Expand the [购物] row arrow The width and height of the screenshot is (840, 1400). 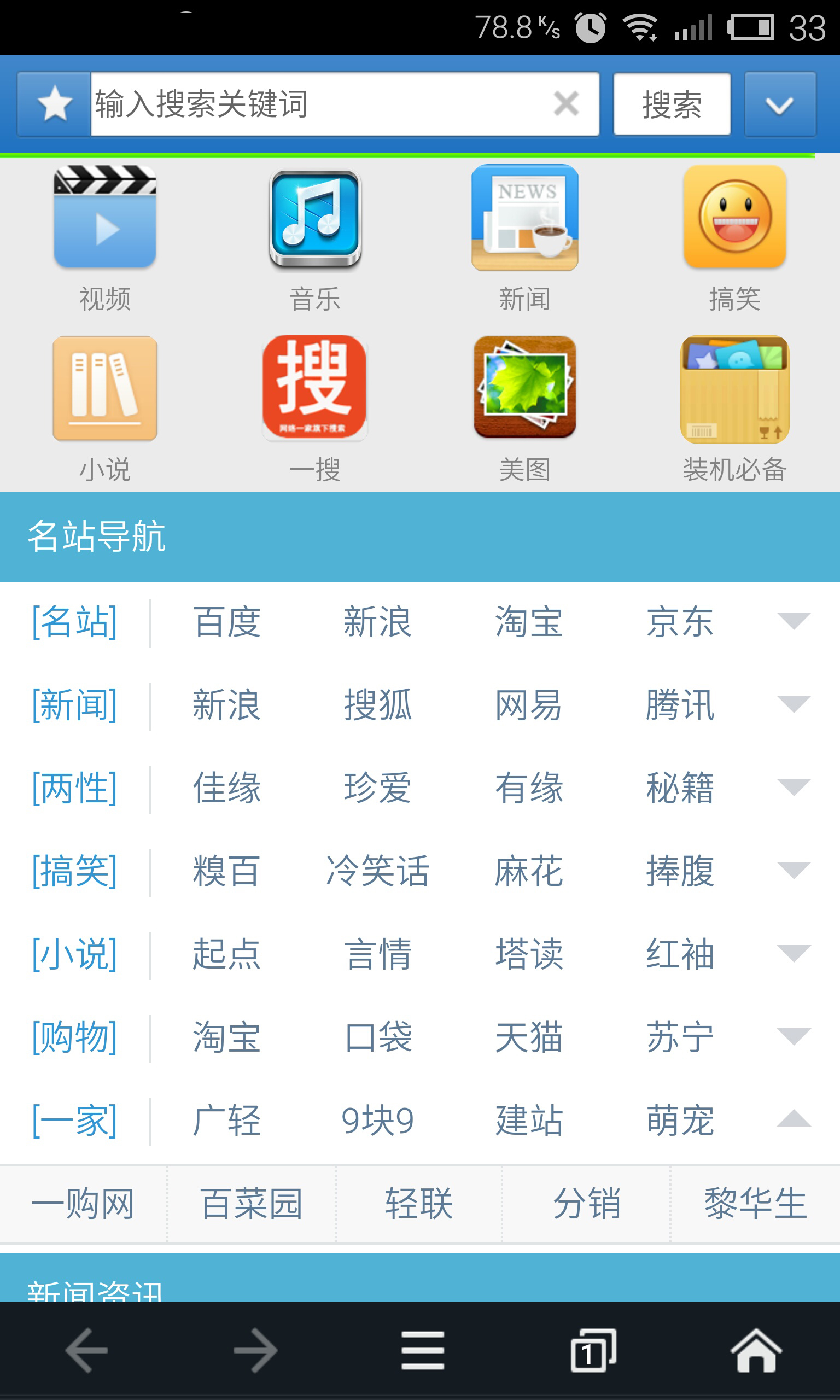[794, 1037]
